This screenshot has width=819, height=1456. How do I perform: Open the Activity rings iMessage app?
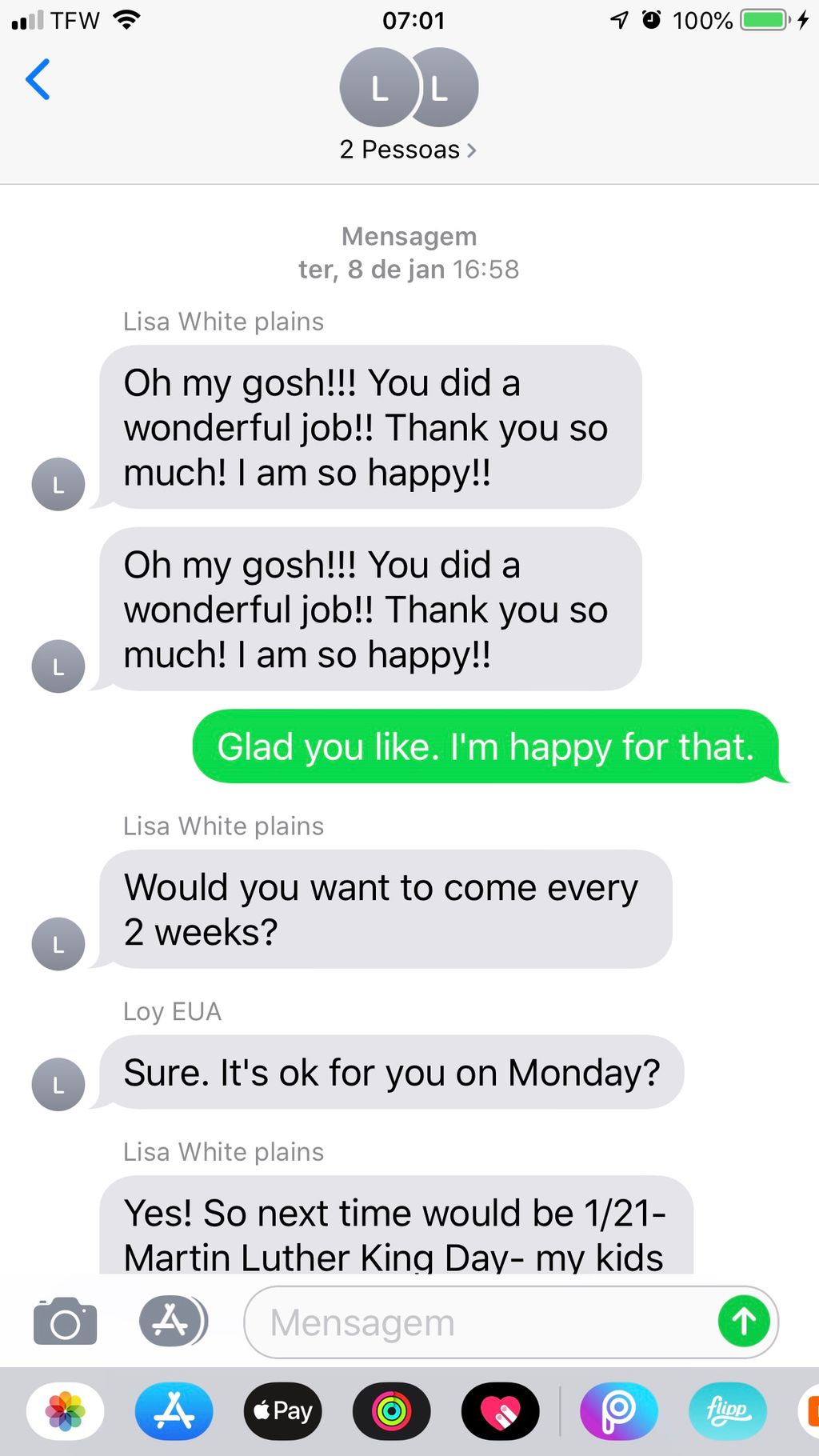pos(391,1411)
